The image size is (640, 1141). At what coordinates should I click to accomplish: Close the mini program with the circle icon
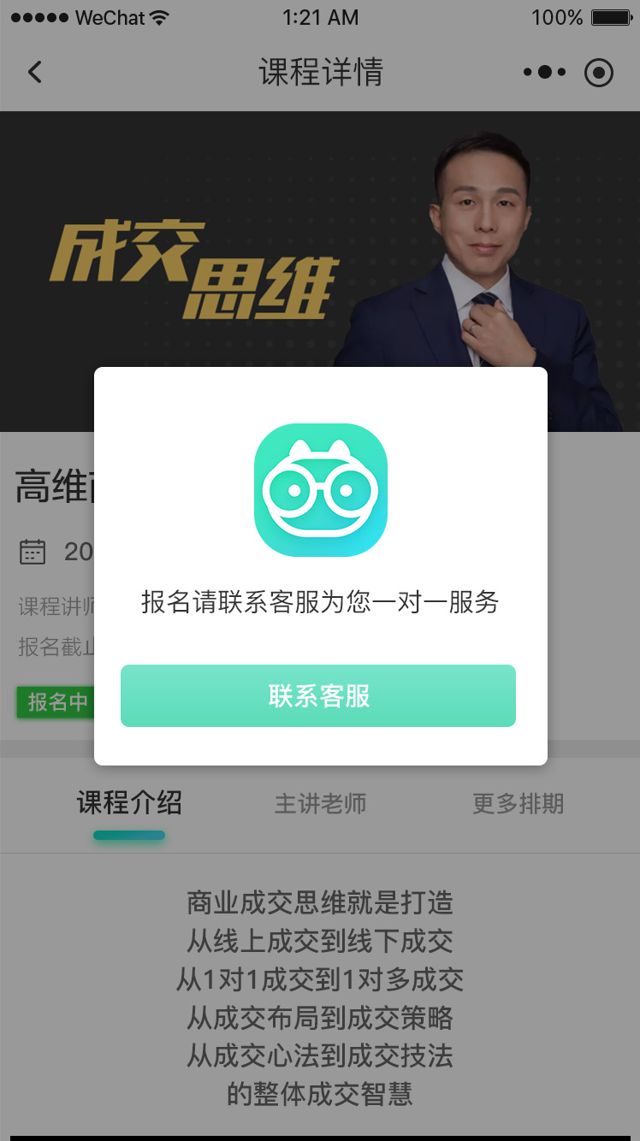click(598, 72)
